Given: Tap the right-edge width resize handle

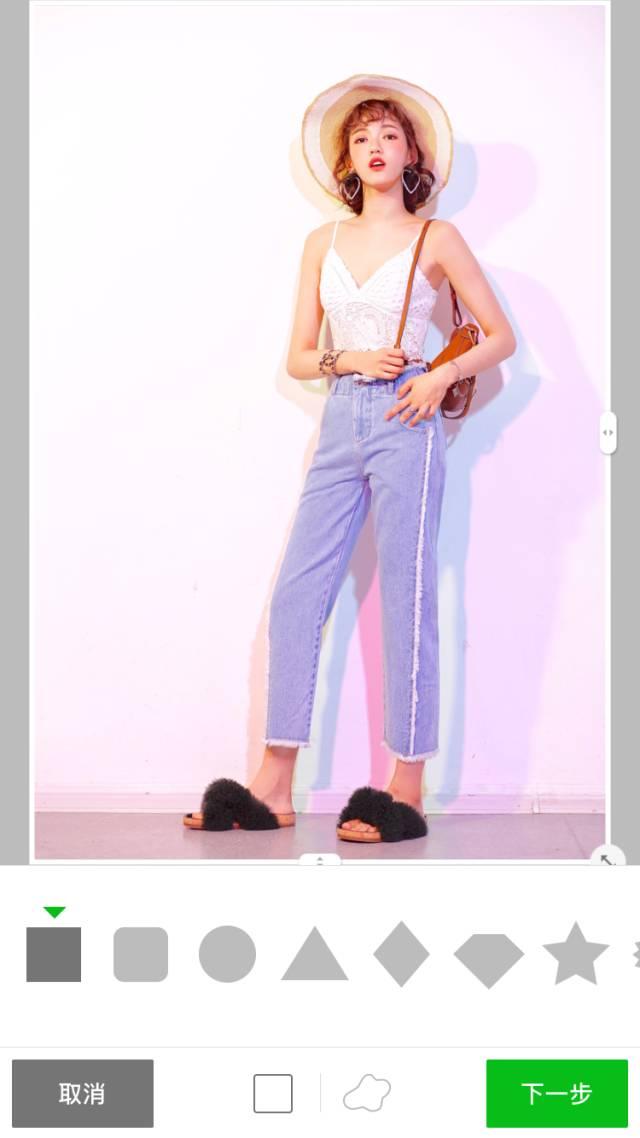Looking at the screenshot, I should click(x=608, y=433).
